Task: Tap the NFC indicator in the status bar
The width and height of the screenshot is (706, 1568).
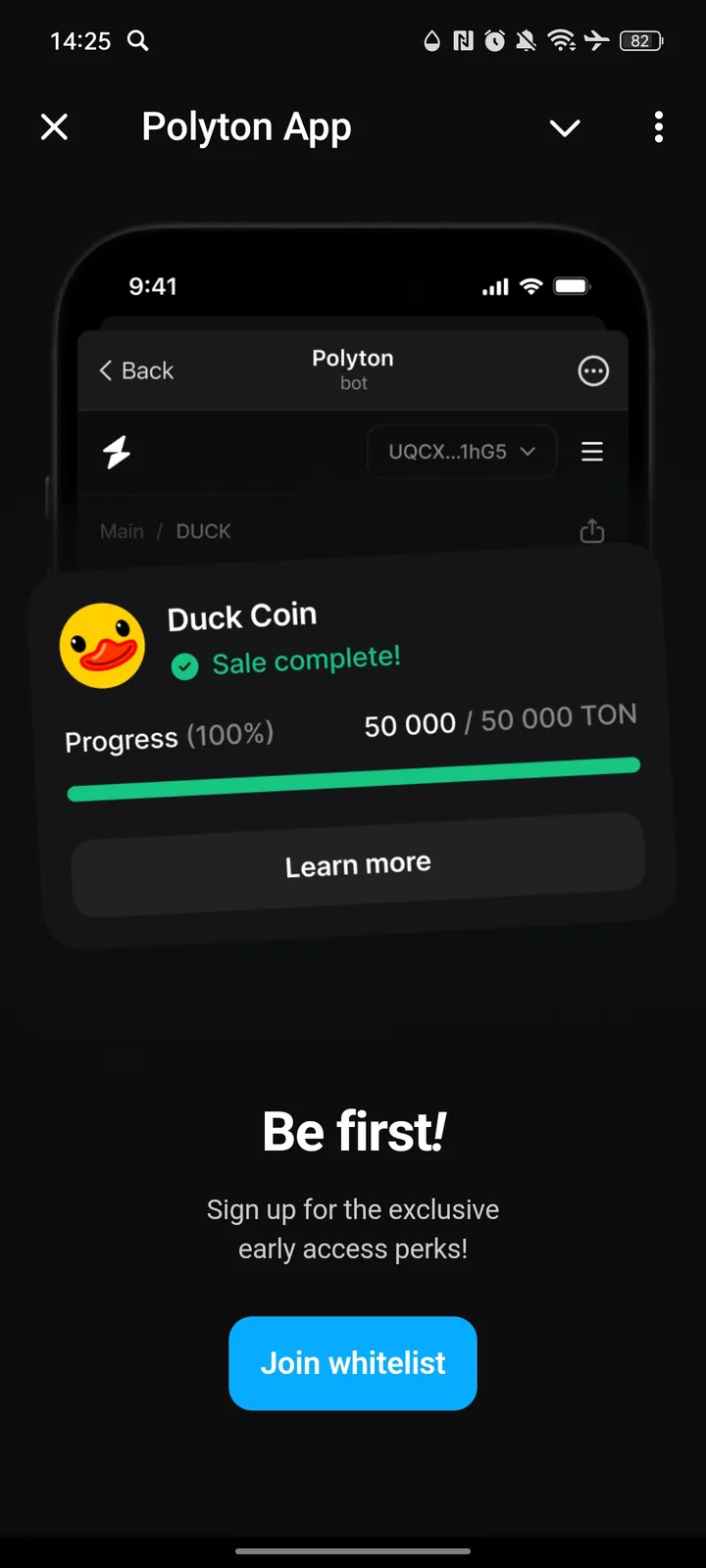Action: 461,41
